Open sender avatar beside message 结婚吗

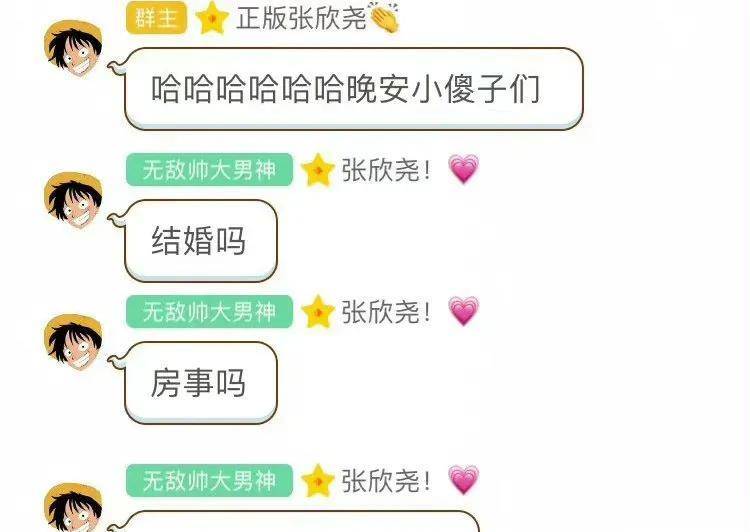click(74, 199)
